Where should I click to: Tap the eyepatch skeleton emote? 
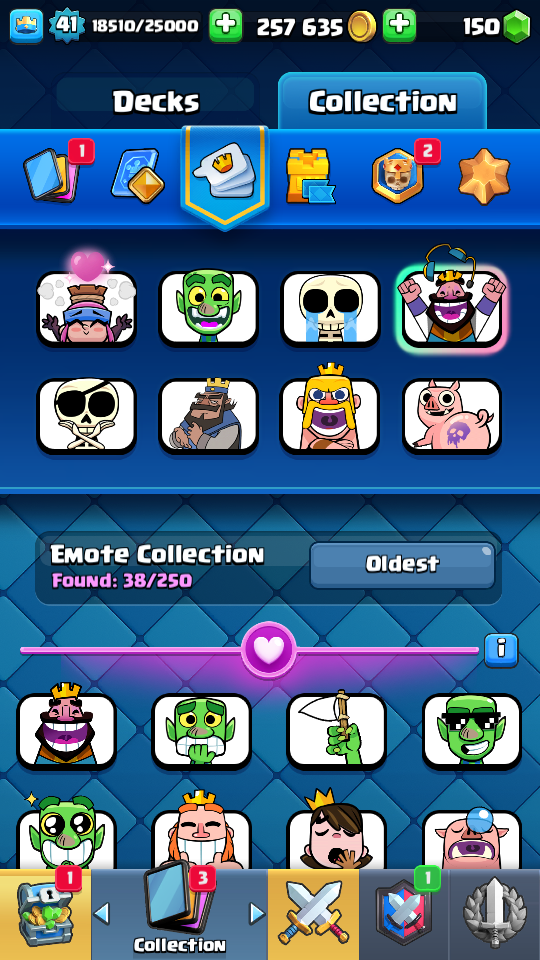pyautogui.click(x=86, y=415)
